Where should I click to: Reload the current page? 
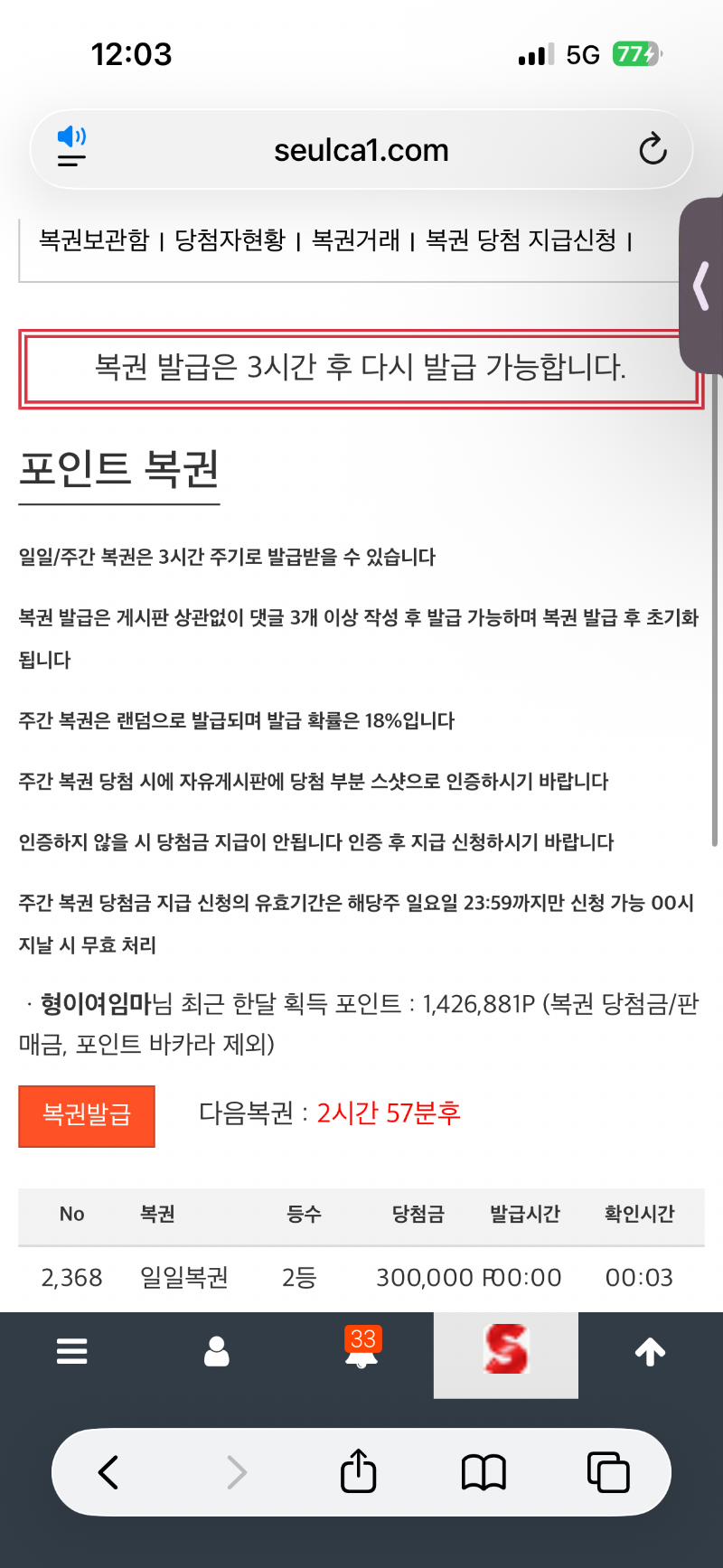pos(652,149)
